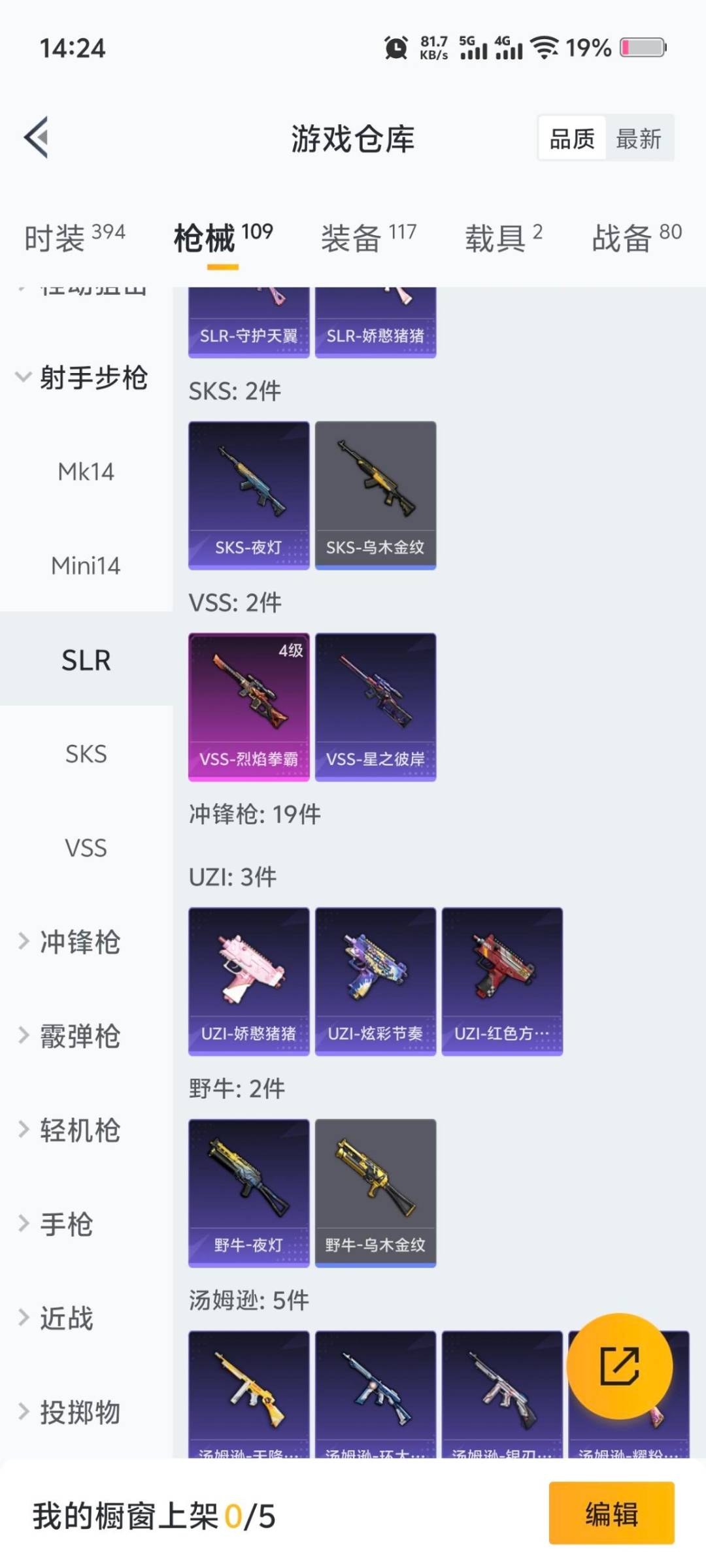Open the 装备 tab
The width and height of the screenshot is (706, 1568).
(x=368, y=237)
